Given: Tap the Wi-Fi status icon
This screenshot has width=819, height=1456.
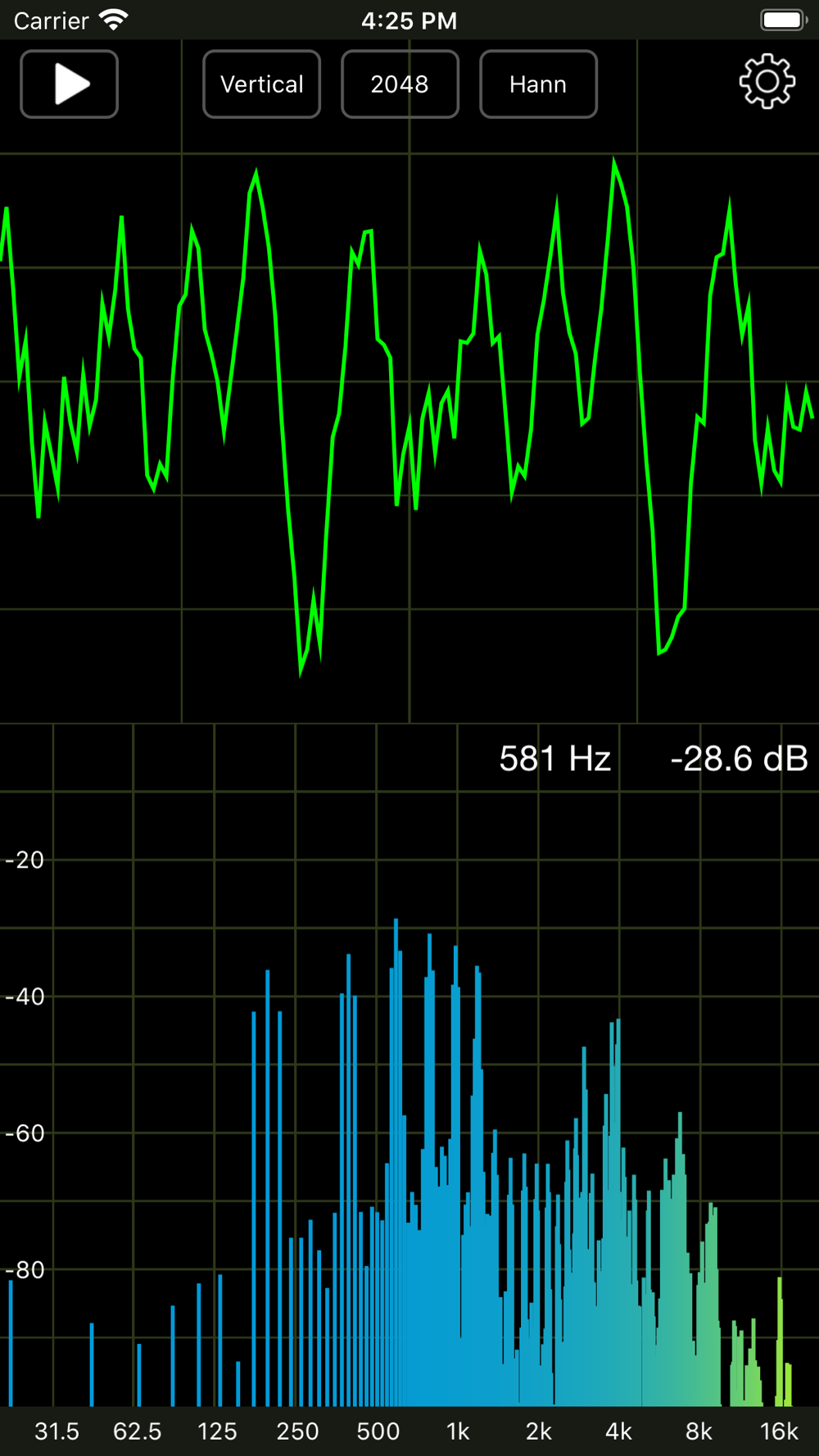Looking at the screenshot, I should (112, 19).
